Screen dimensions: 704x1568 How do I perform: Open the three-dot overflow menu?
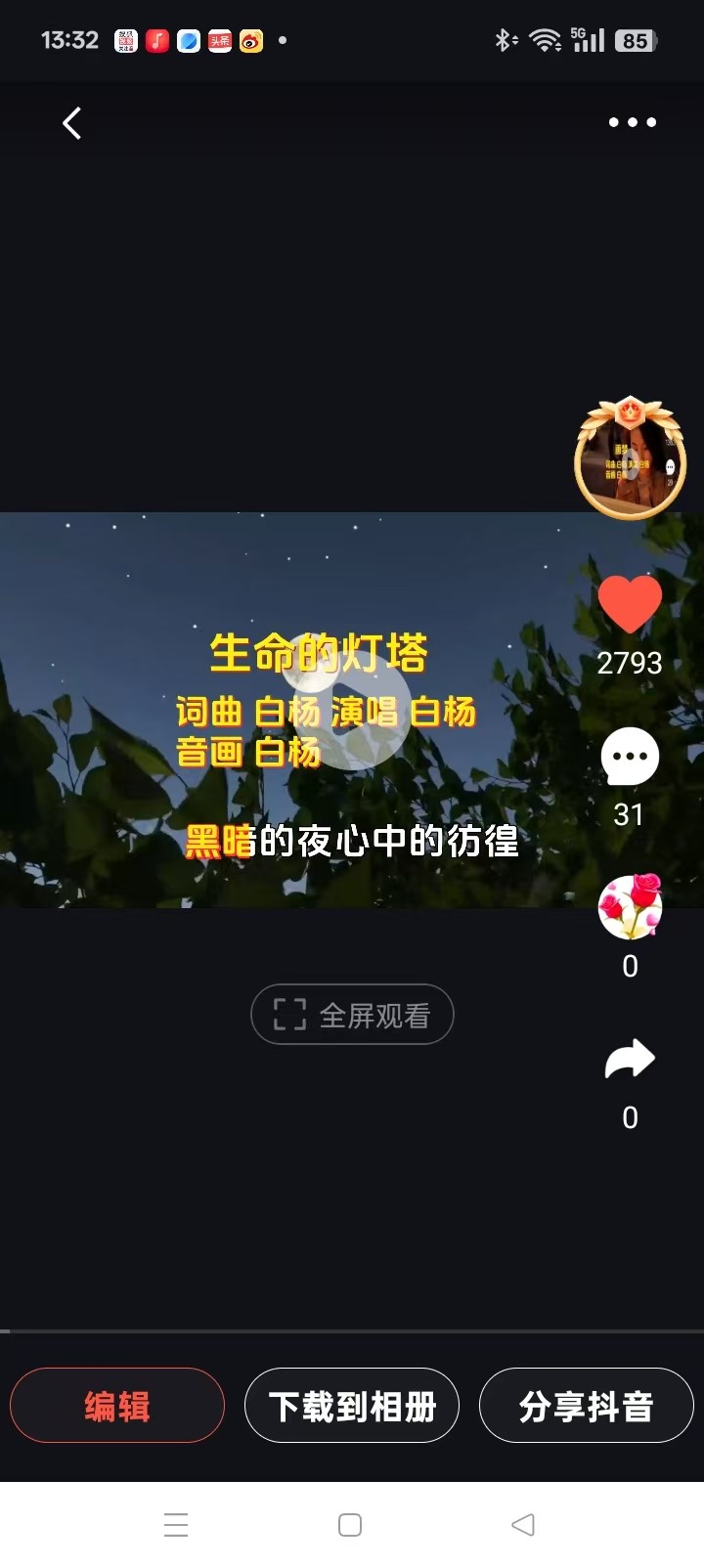pyautogui.click(x=633, y=122)
